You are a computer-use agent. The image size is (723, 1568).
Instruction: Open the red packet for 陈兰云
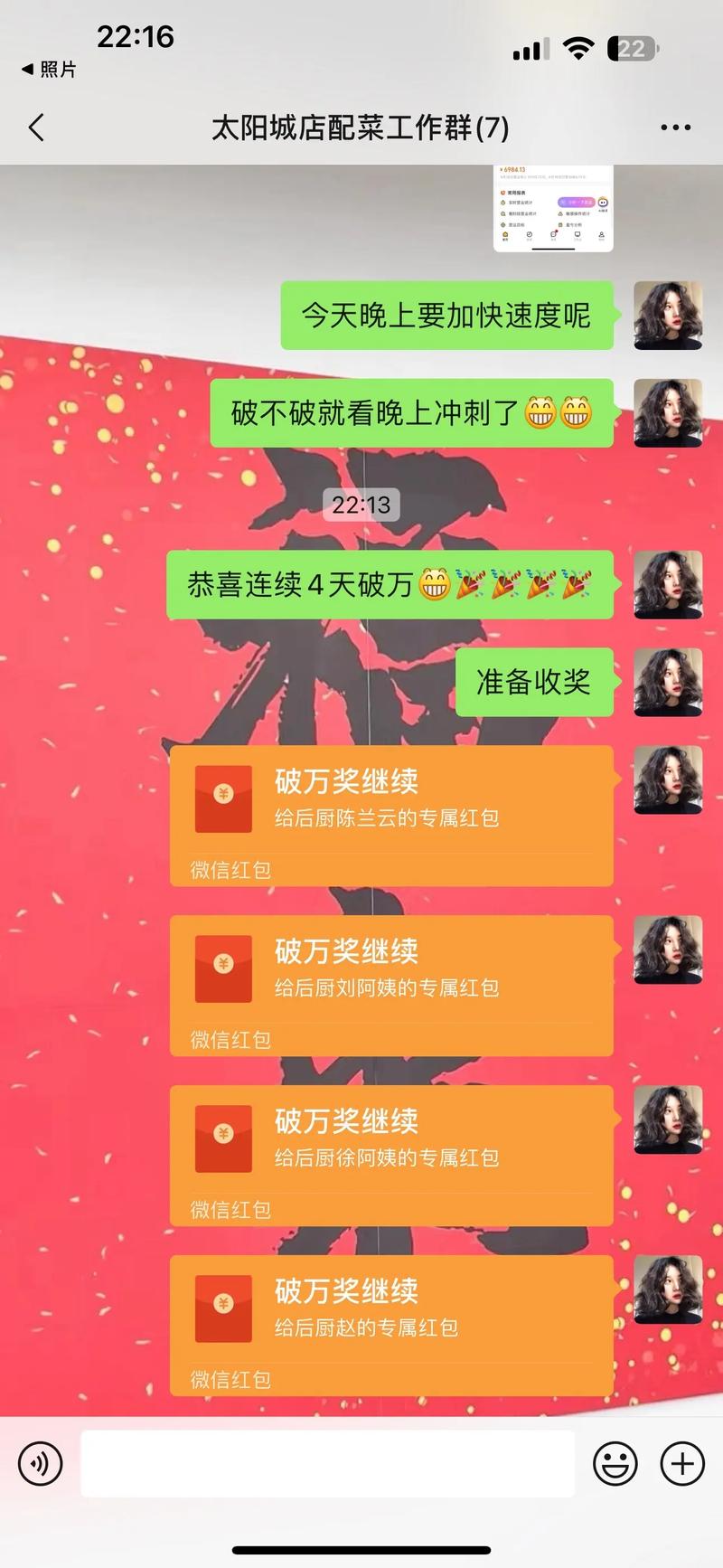tap(391, 815)
